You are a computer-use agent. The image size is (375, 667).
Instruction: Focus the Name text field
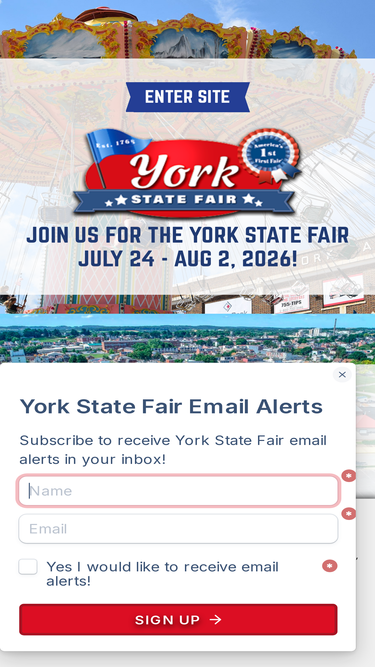pyautogui.click(x=179, y=491)
